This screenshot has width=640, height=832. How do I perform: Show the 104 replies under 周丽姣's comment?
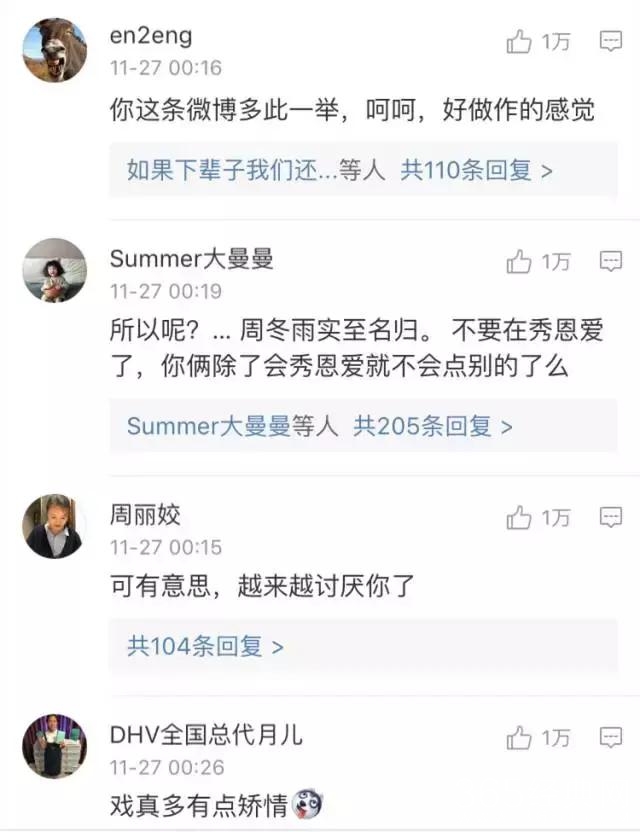point(205,646)
